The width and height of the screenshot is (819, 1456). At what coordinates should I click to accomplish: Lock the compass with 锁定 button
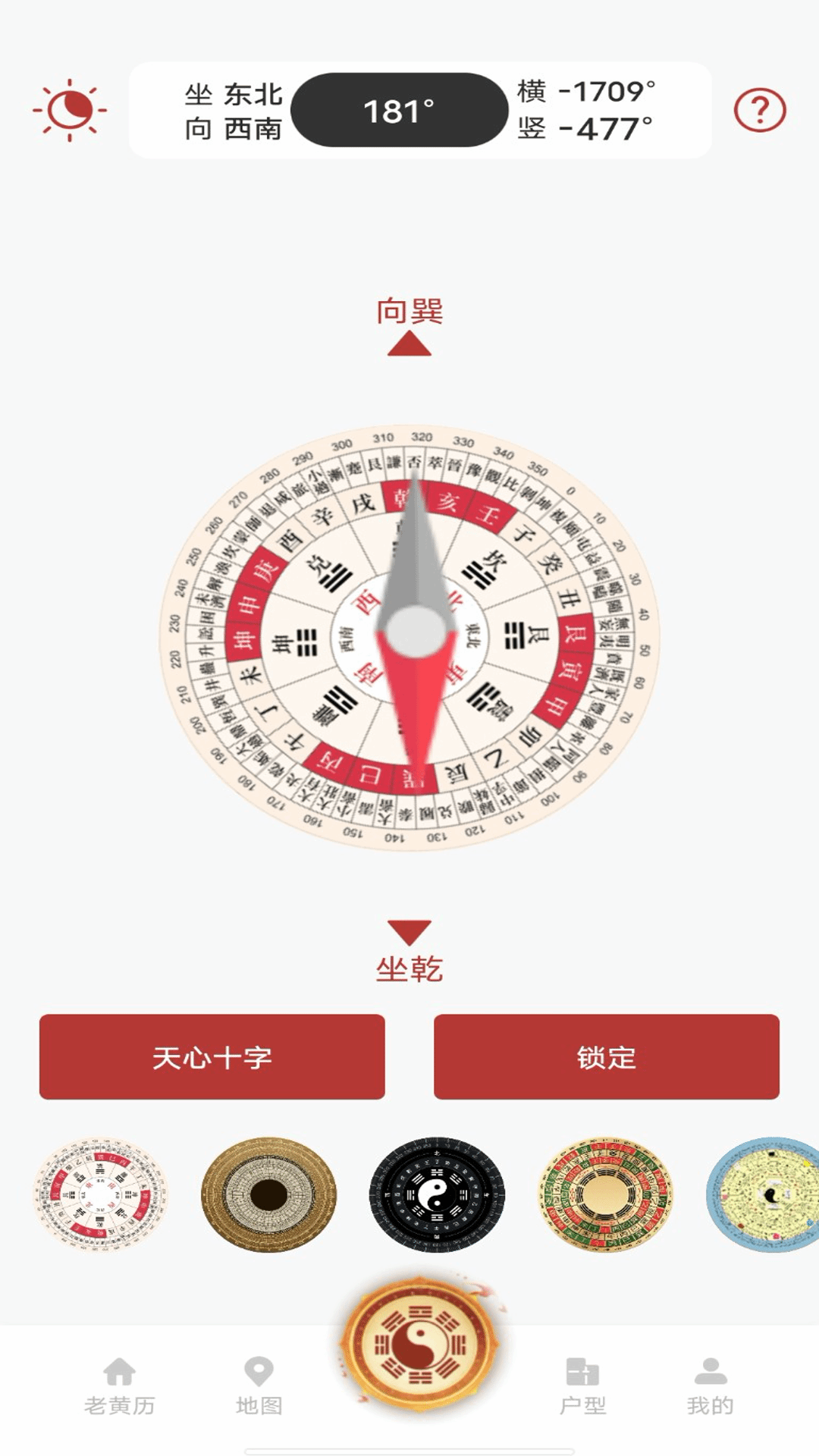click(x=606, y=1056)
